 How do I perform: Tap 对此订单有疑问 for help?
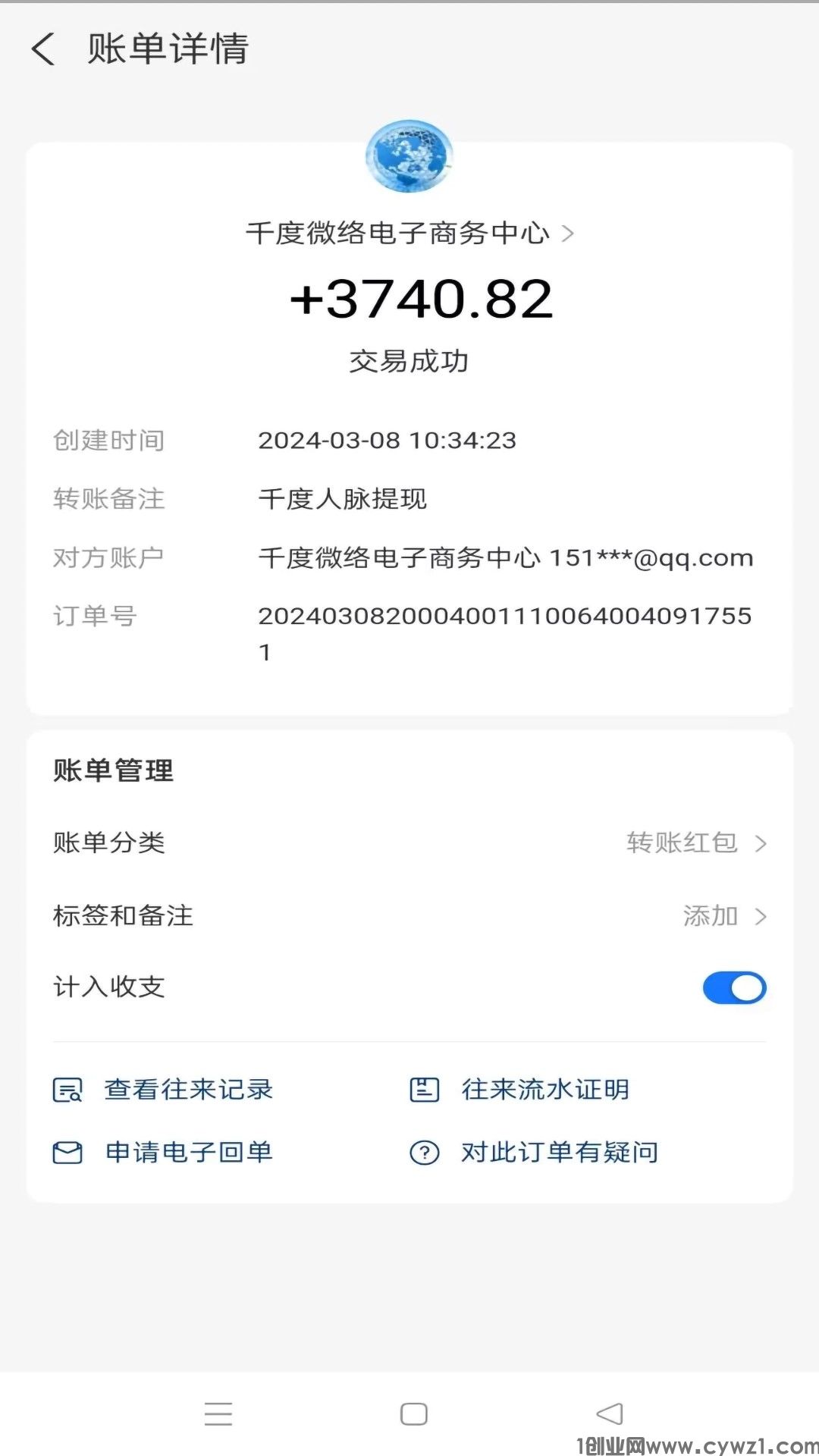coord(535,1153)
